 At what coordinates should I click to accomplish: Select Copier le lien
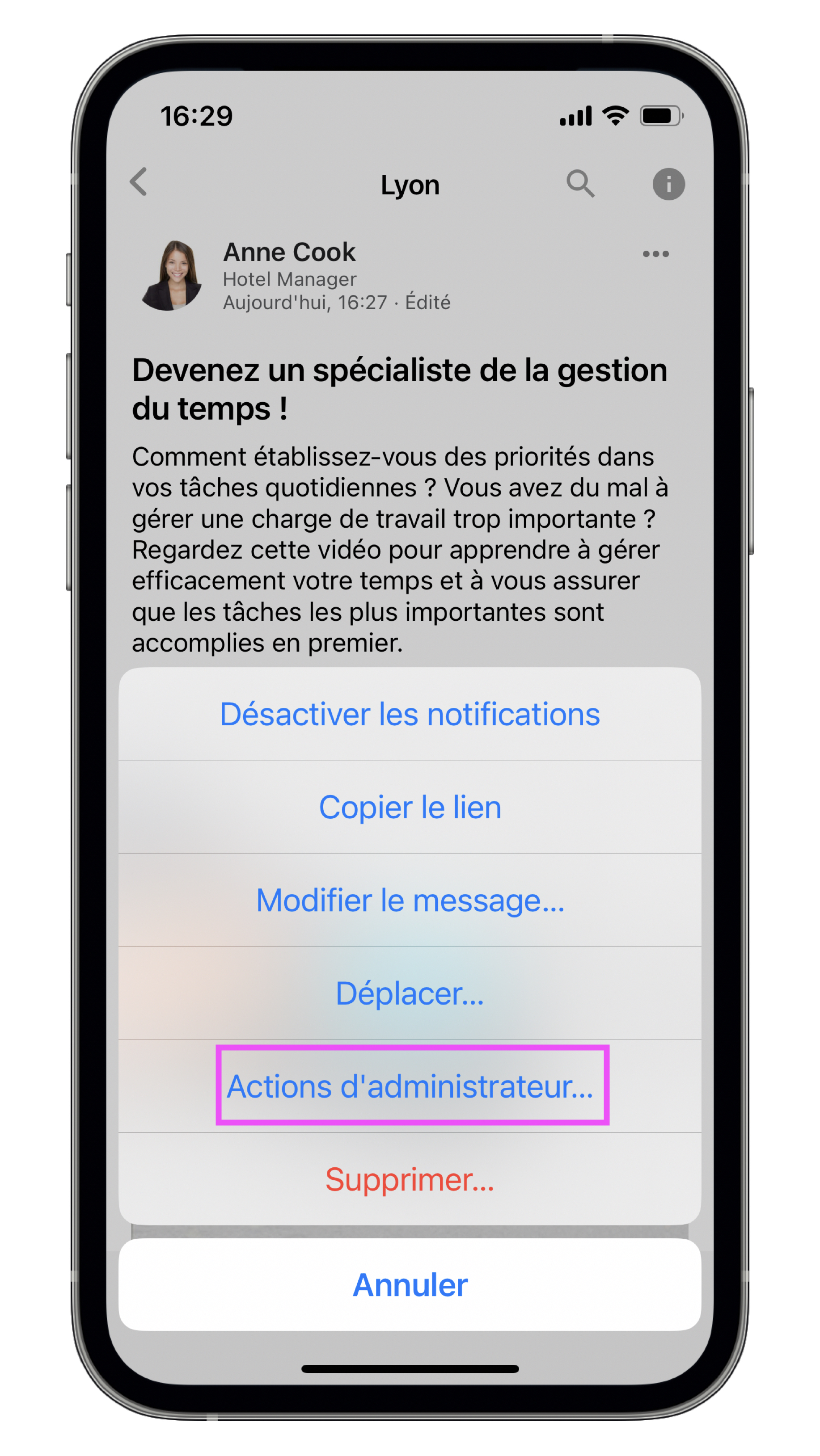click(410, 807)
